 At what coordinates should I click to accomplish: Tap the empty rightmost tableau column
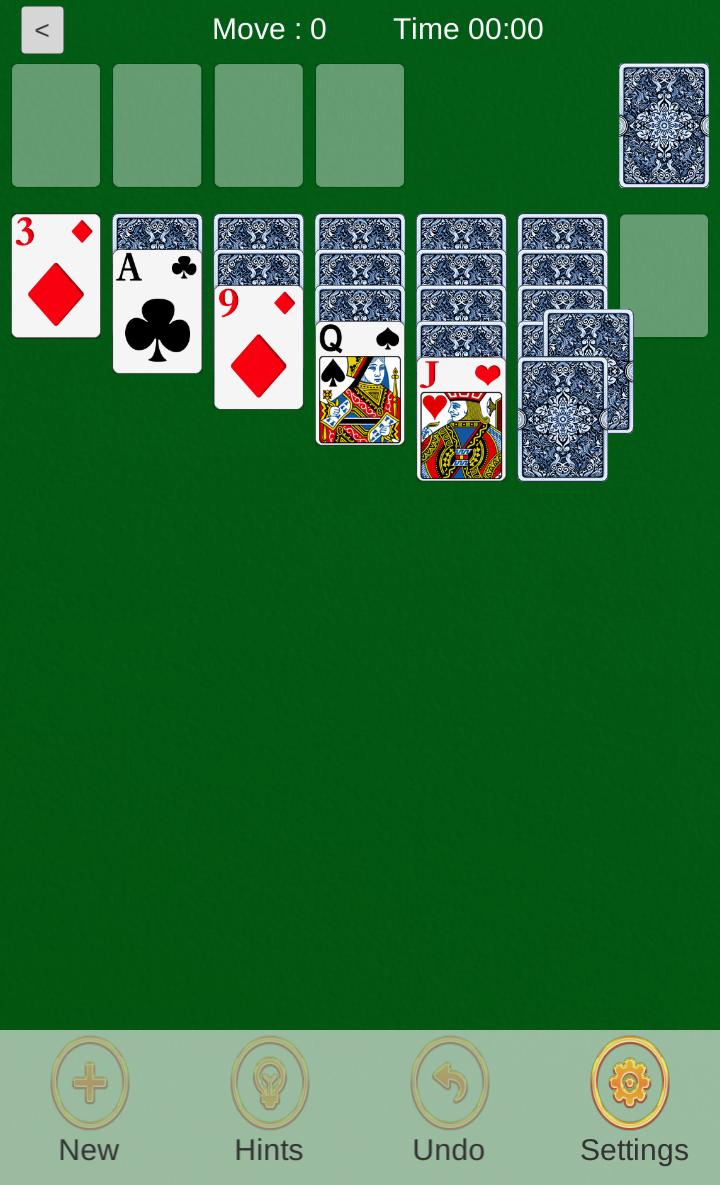(663, 275)
